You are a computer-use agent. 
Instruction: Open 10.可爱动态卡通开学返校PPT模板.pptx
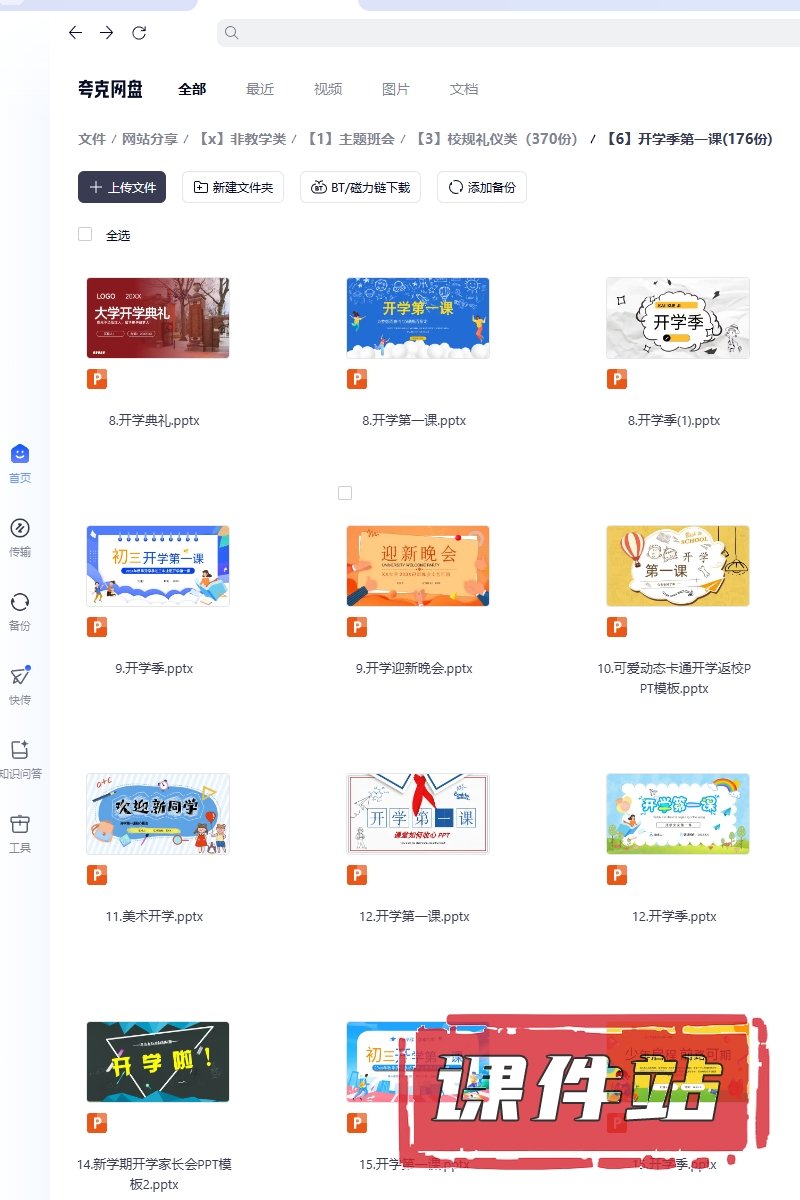click(x=678, y=566)
